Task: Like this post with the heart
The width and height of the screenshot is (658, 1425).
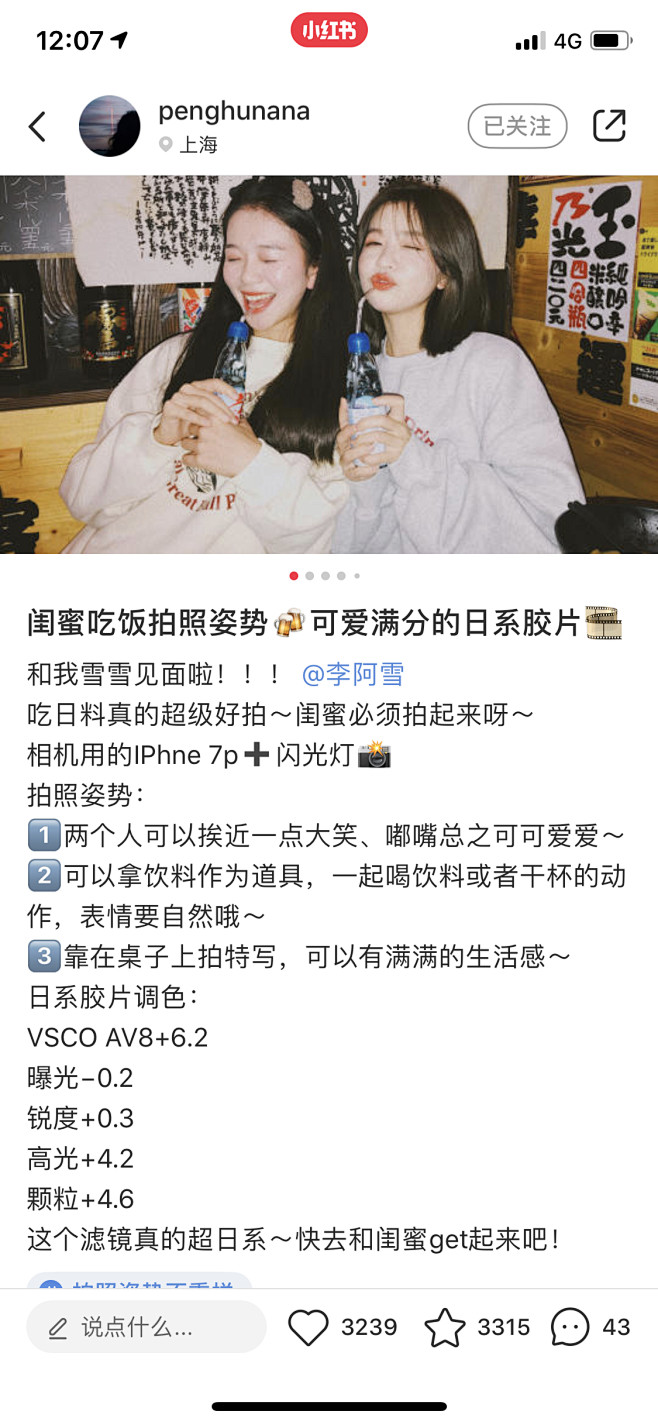Action: coord(308,1327)
